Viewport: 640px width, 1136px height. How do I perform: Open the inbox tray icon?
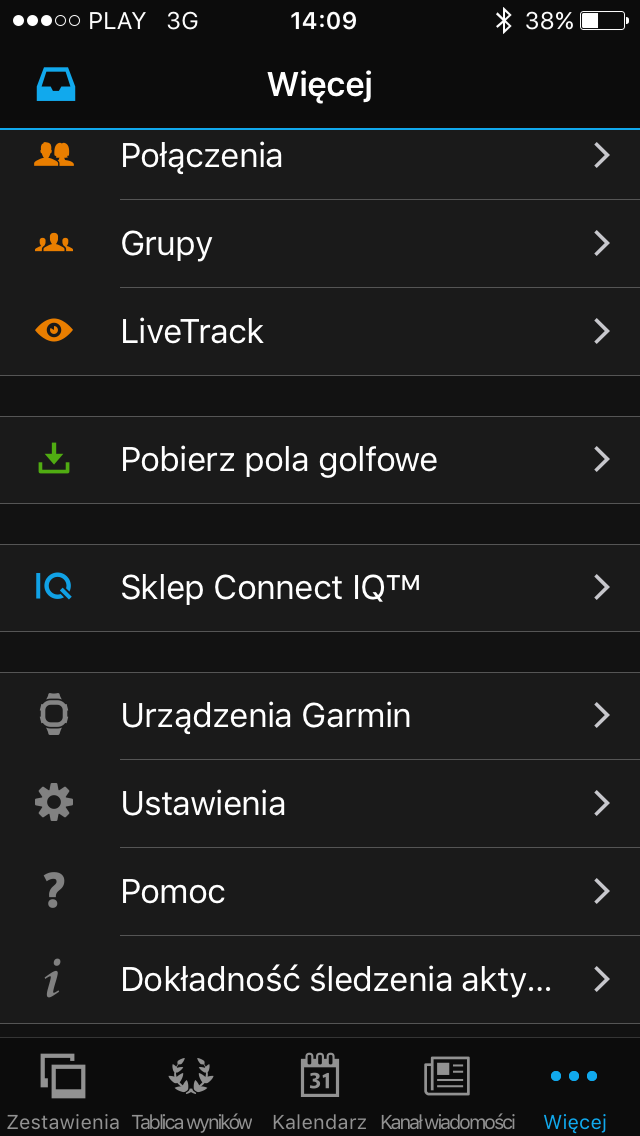56,85
